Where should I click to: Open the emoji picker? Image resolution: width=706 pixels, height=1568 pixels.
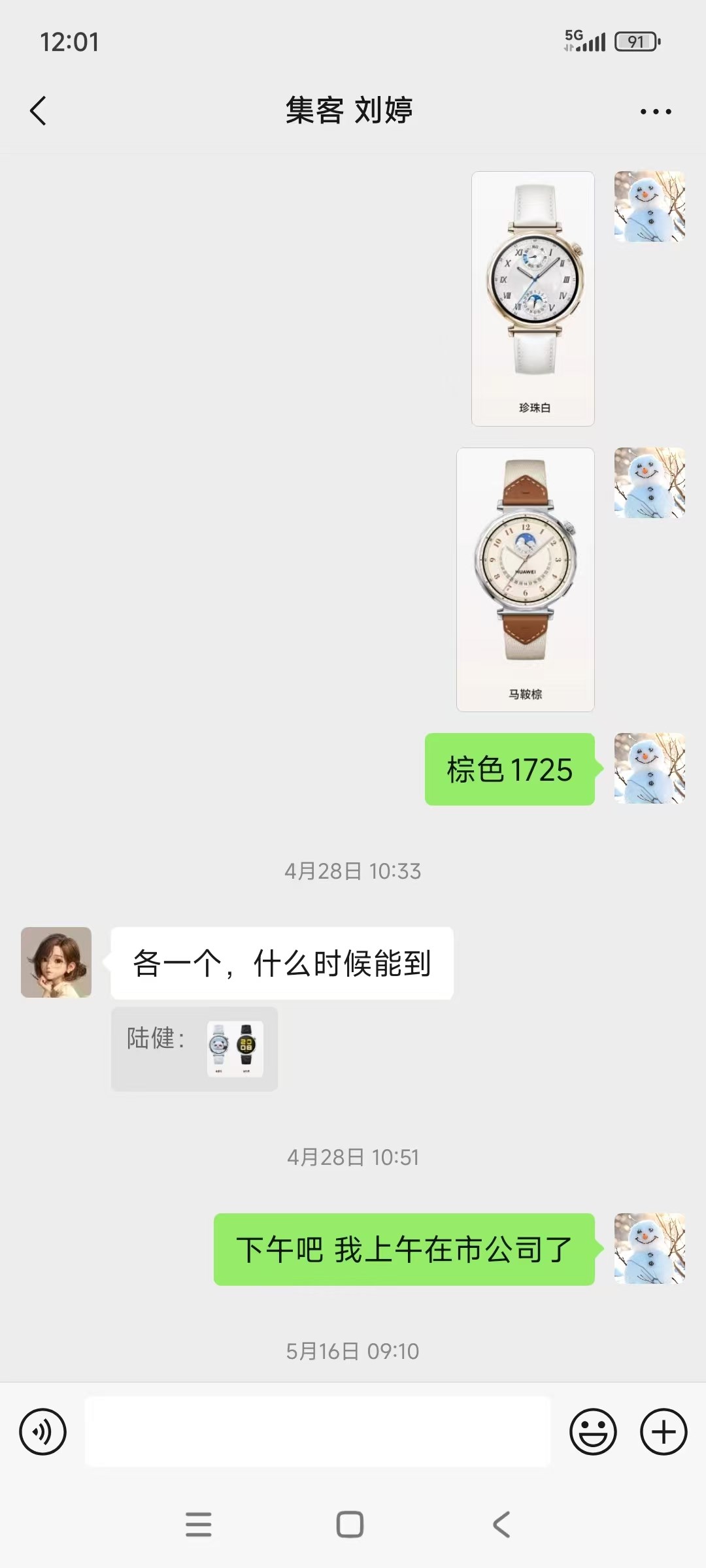(593, 1432)
